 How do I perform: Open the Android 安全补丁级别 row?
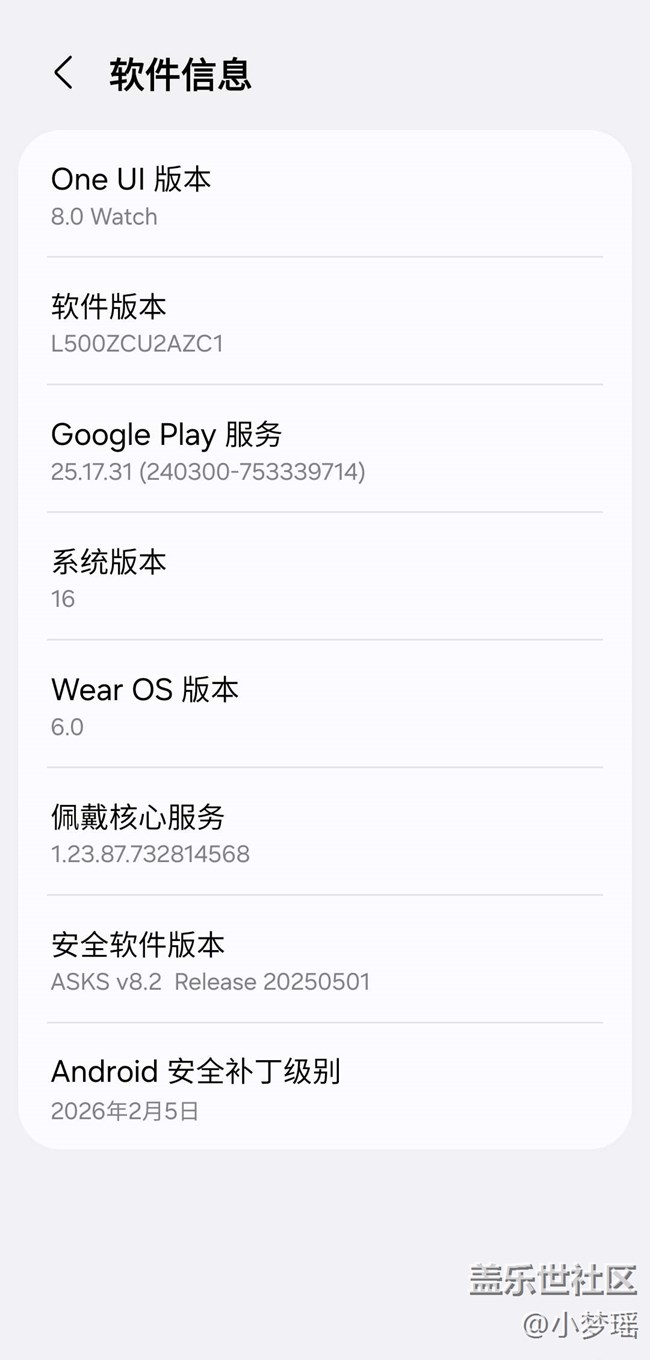click(324, 1088)
